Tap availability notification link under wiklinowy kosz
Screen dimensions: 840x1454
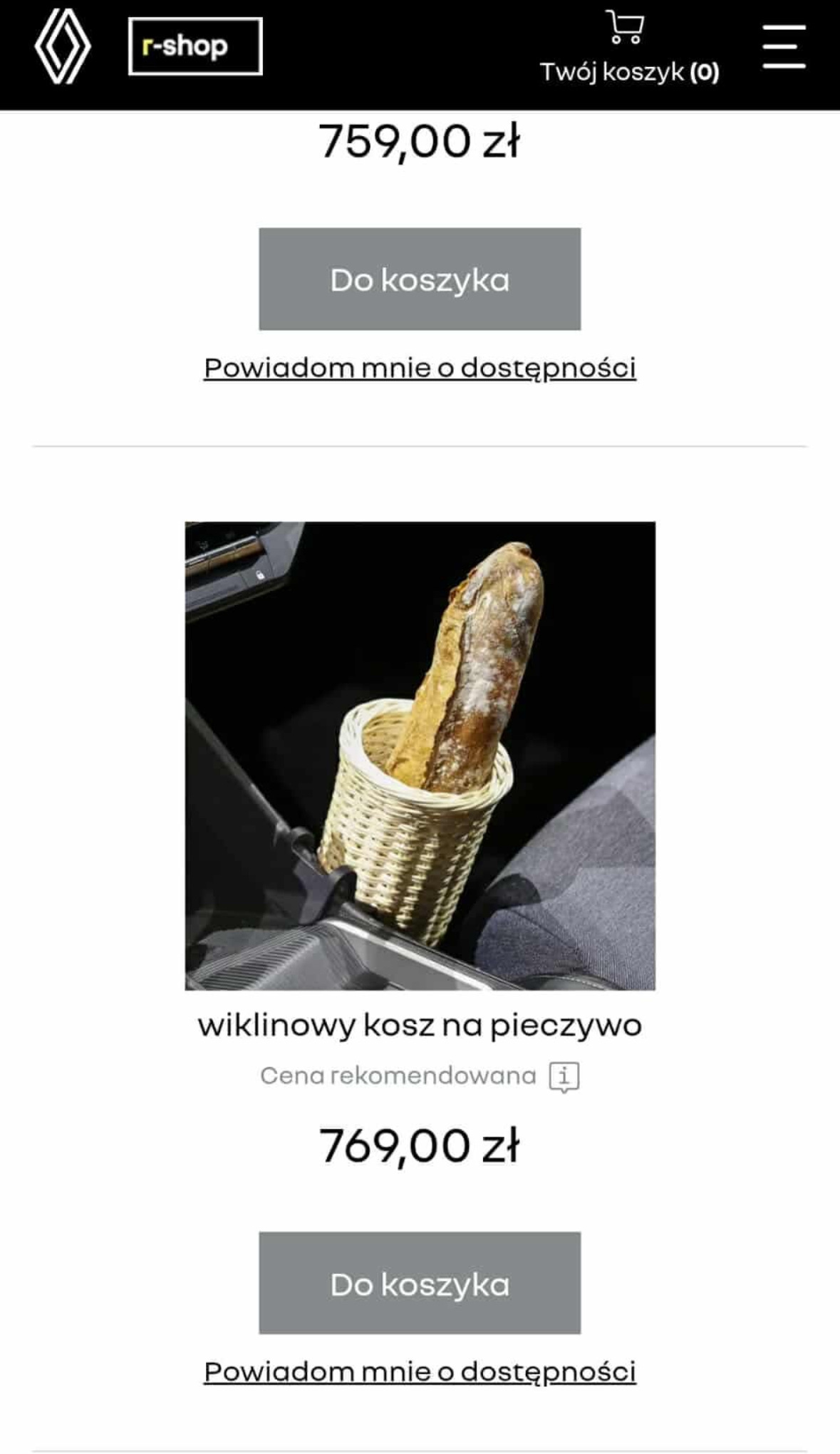420,1371
